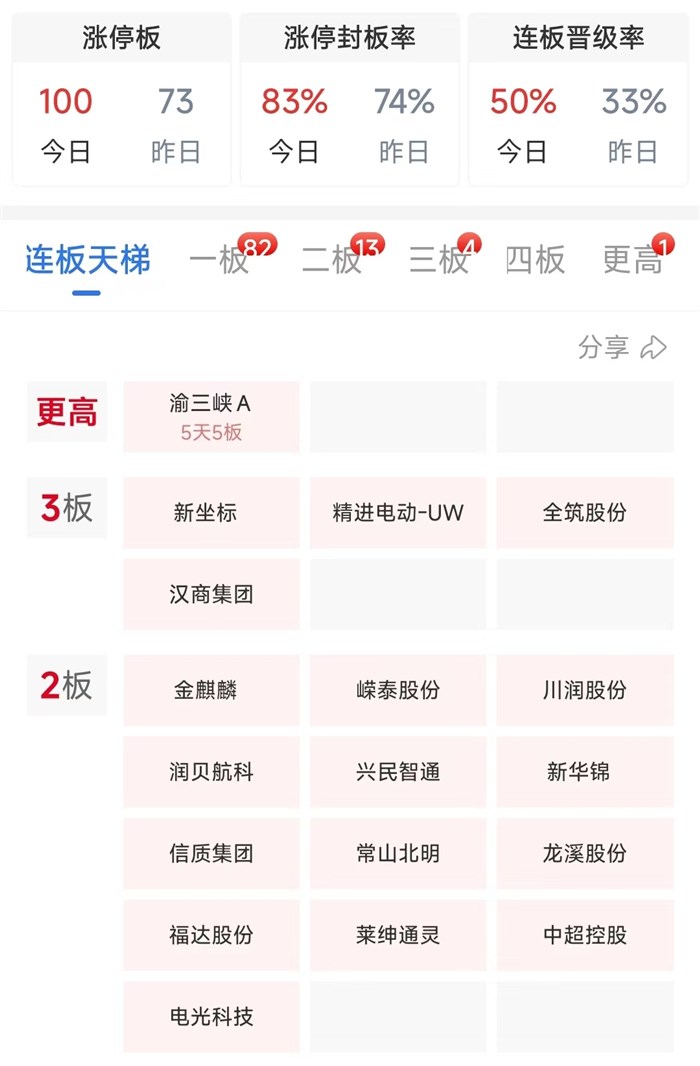The image size is (700, 1066).
Task: Go to the 更高 tab
Action: point(632,260)
